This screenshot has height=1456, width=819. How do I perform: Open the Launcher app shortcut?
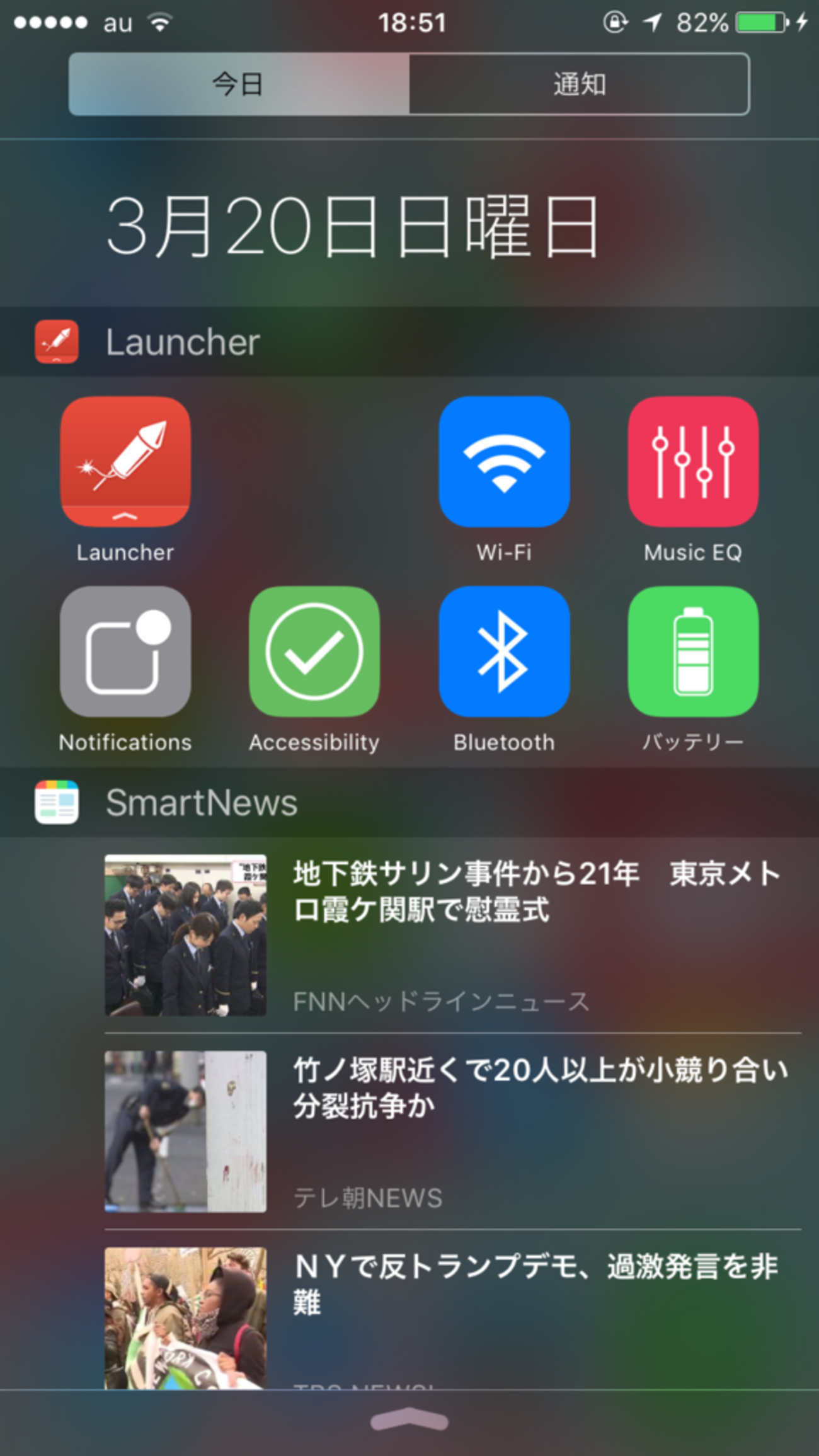point(125,462)
